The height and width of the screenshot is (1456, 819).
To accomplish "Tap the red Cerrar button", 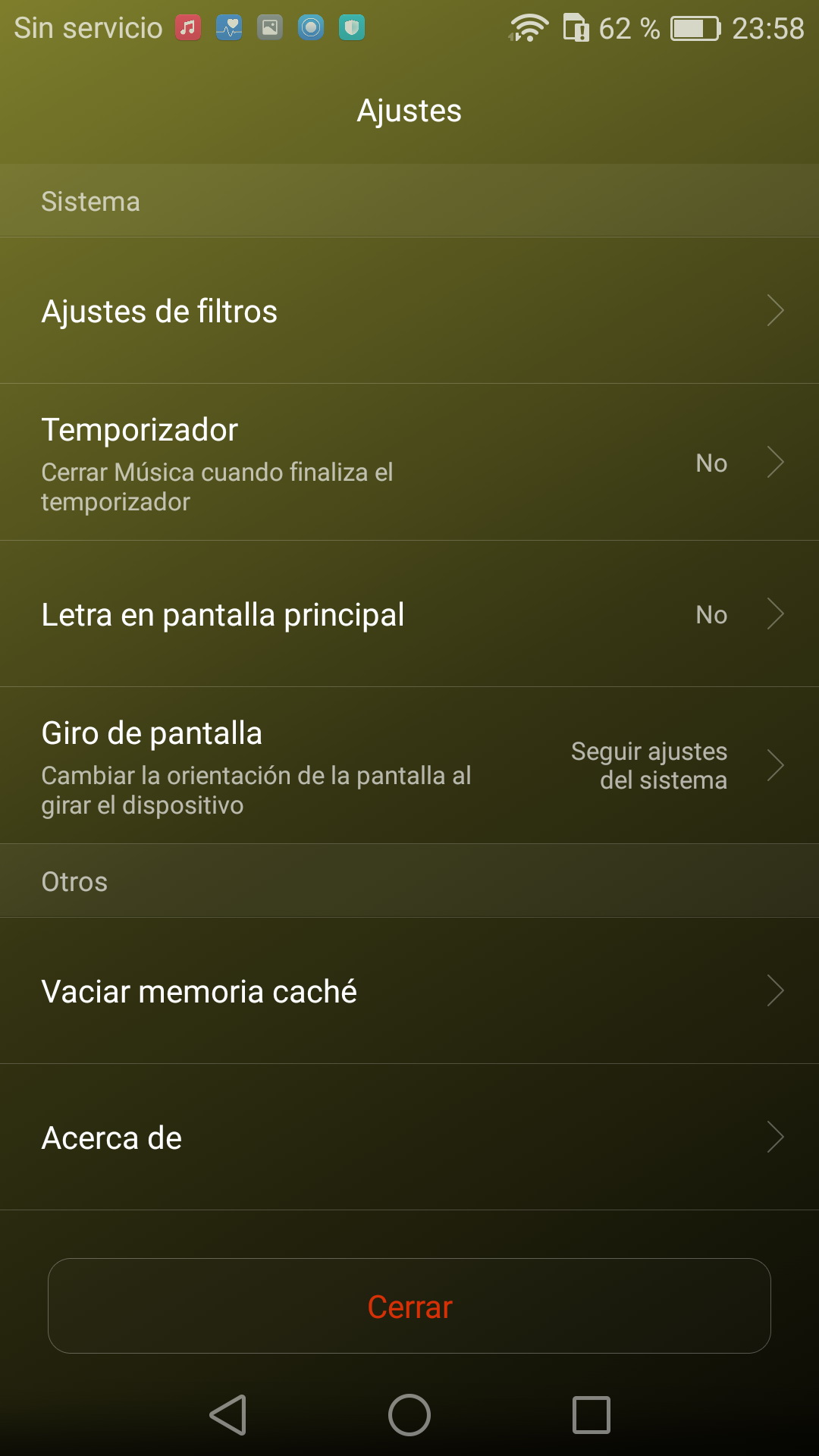I will click(x=409, y=1307).
